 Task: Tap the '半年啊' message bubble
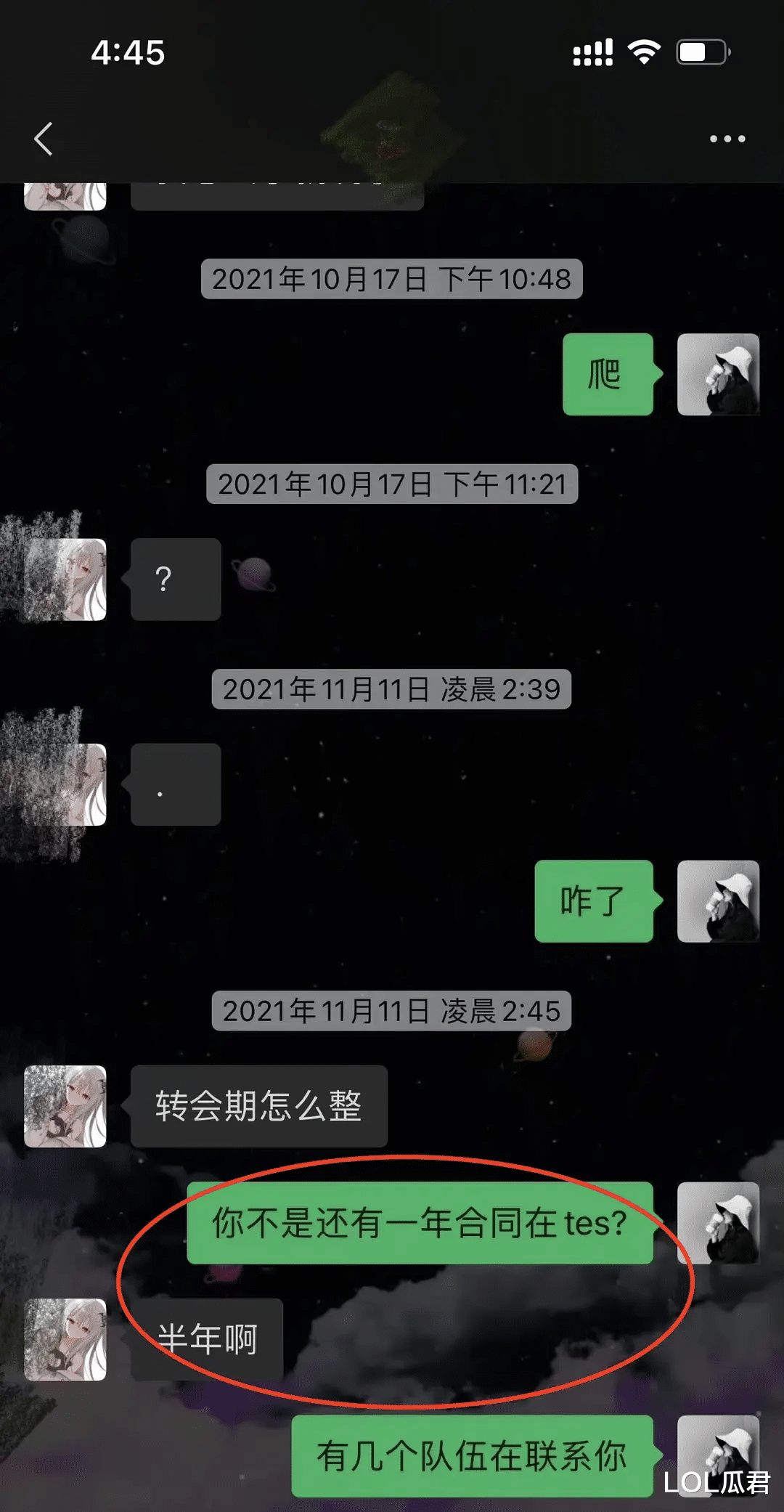click(x=205, y=1340)
